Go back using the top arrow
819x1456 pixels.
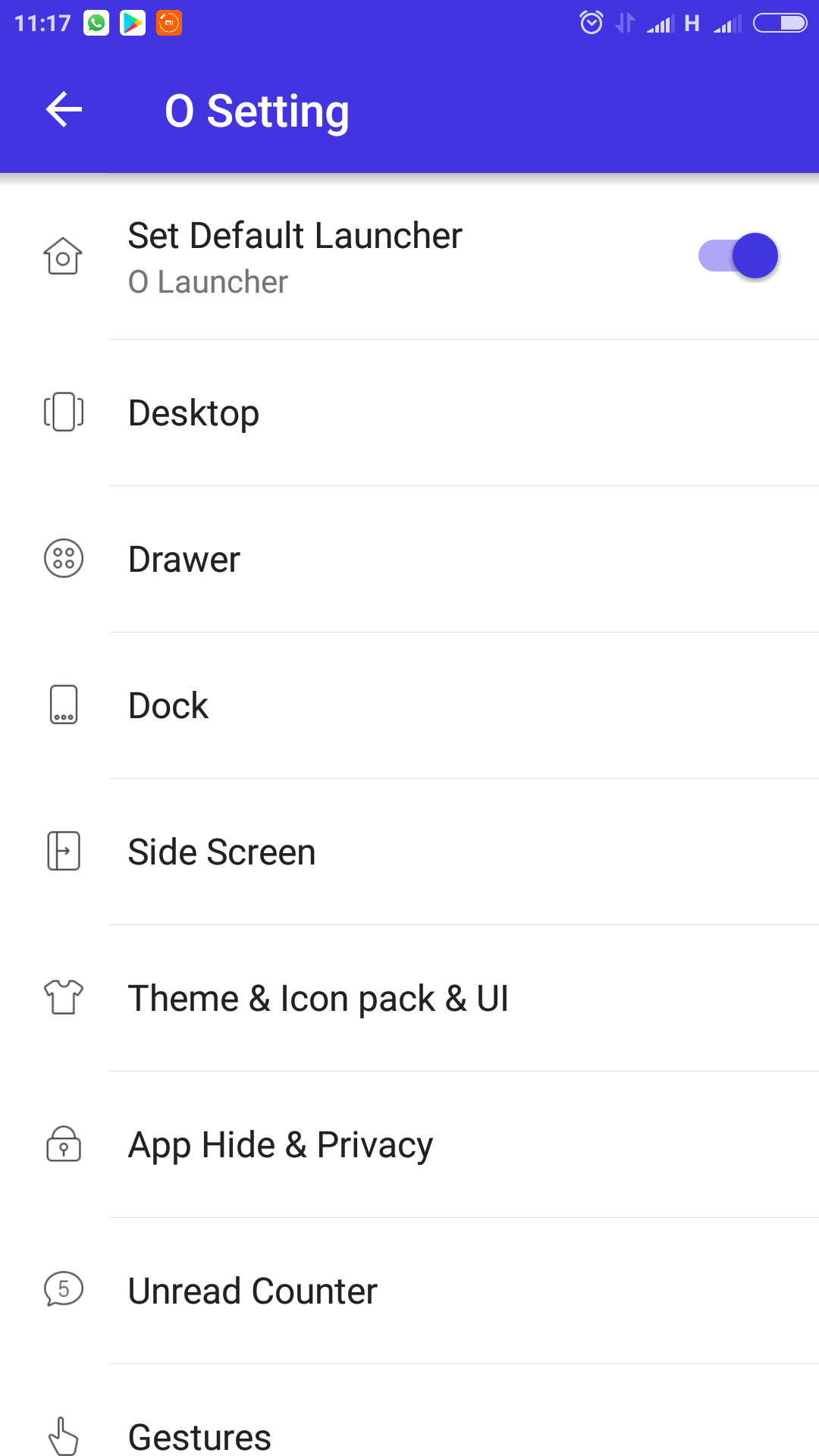point(64,110)
